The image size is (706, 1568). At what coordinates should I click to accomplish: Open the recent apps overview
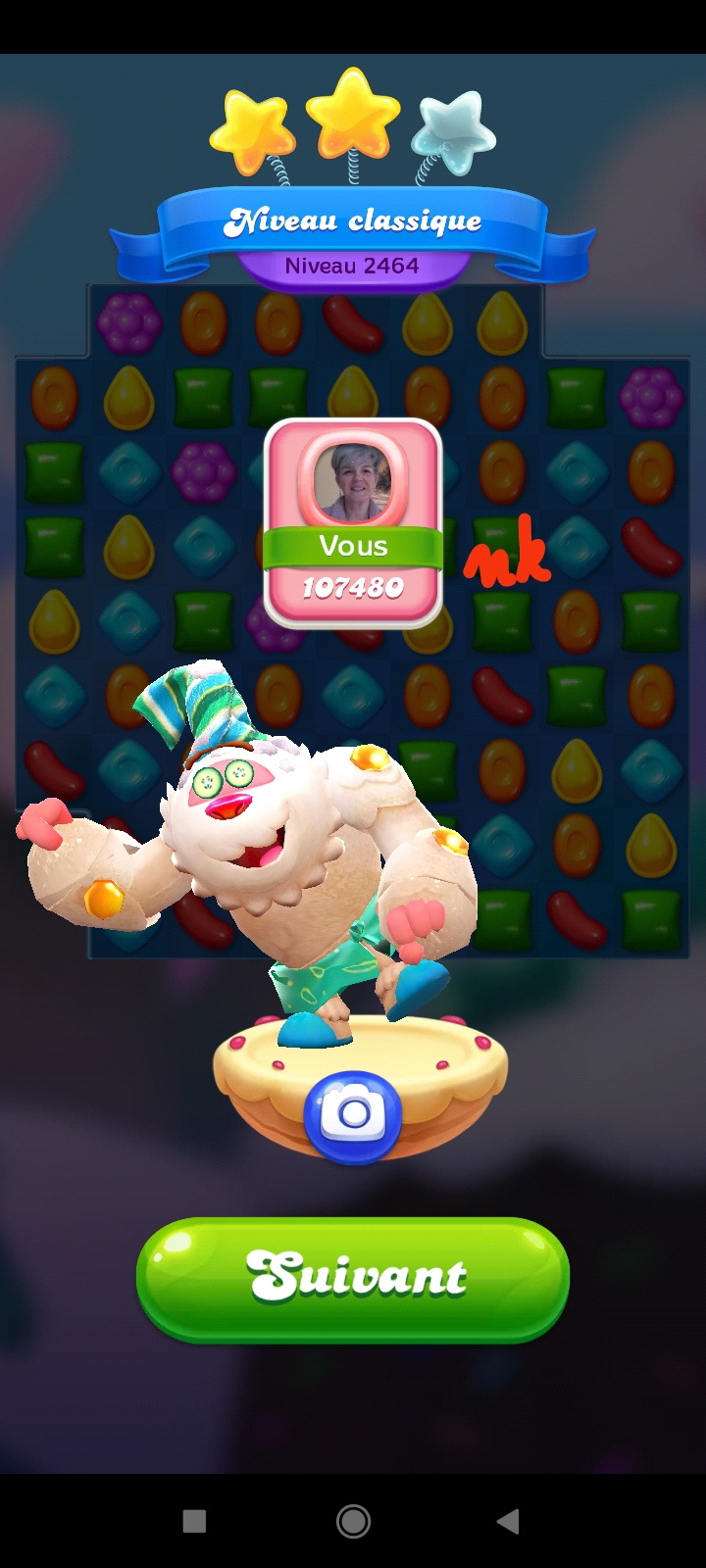tap(195, 1521)
